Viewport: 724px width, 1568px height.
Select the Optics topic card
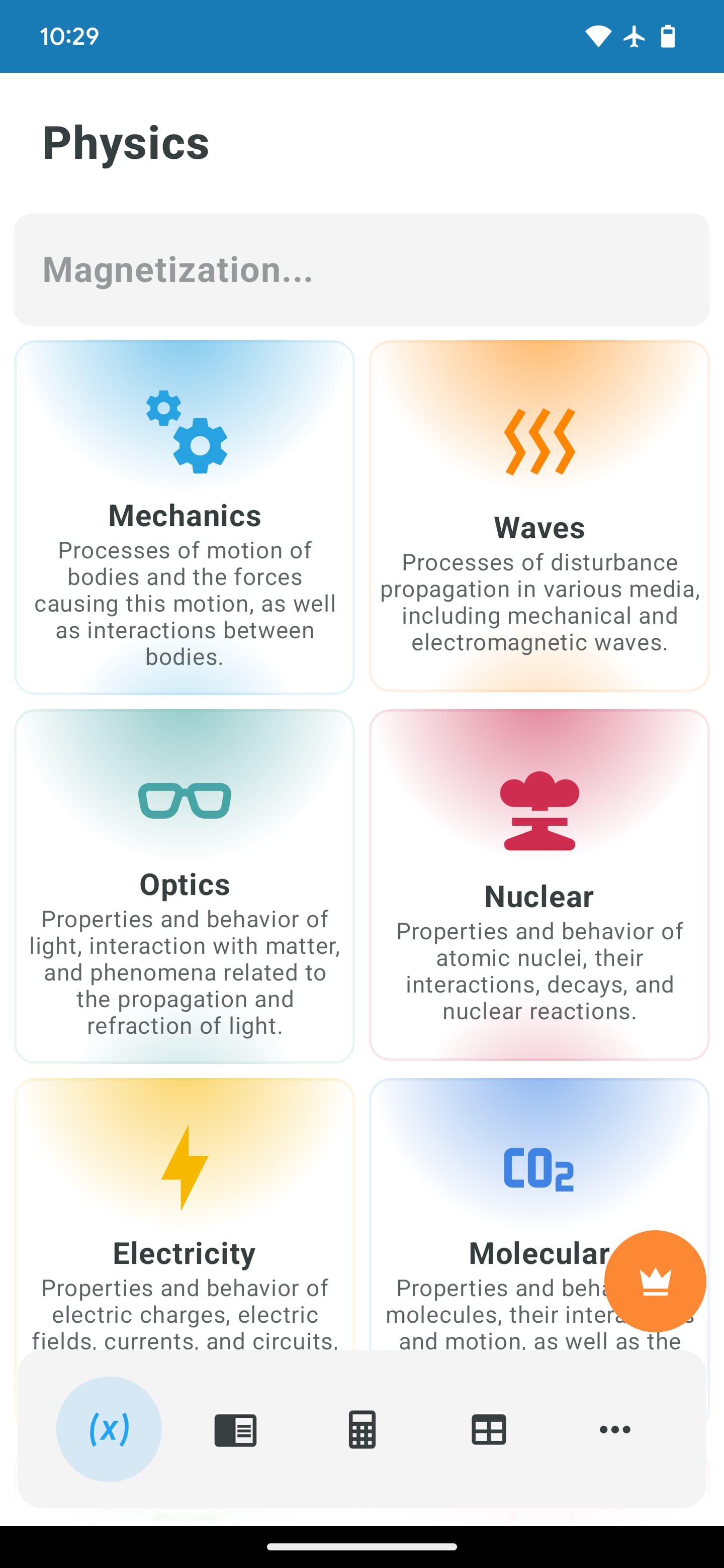[x=185, y=886]
